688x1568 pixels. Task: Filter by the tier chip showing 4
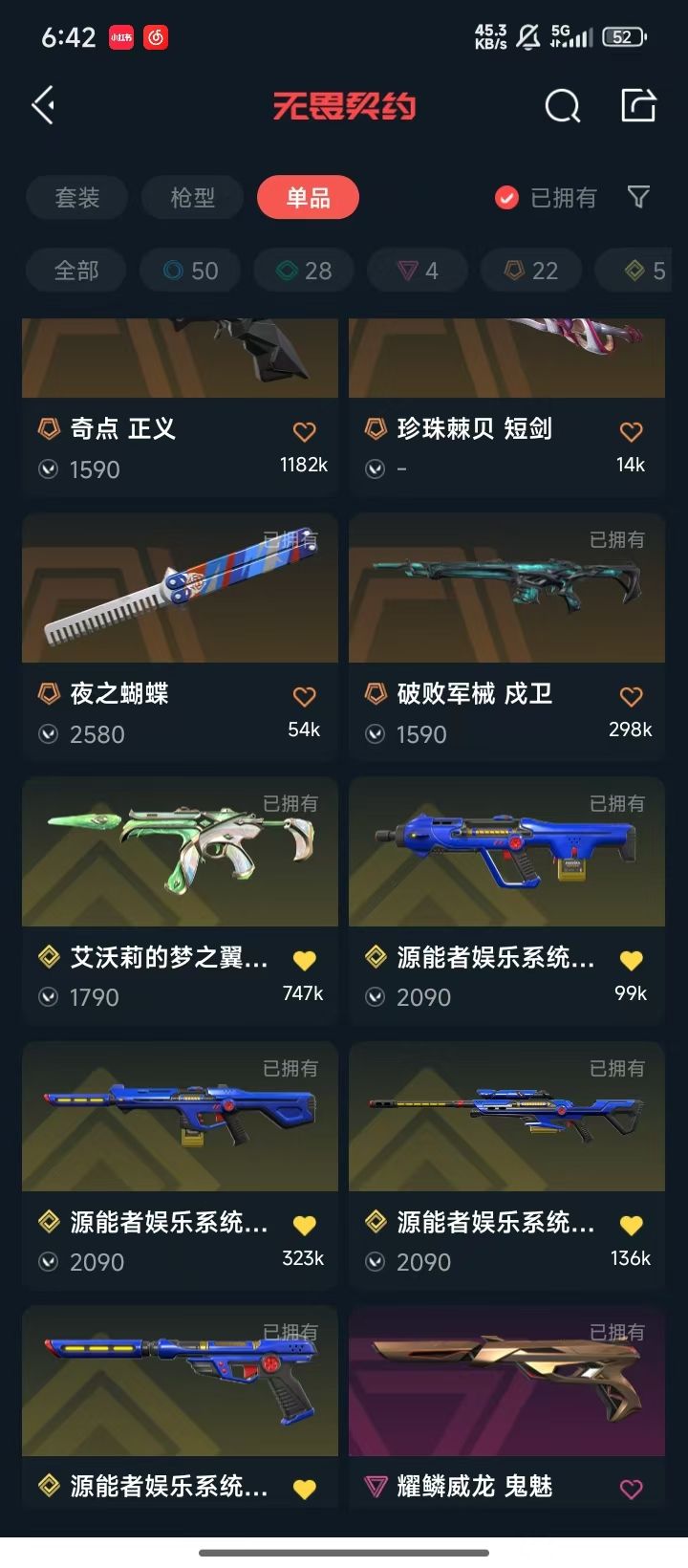[x=419, y=271]
